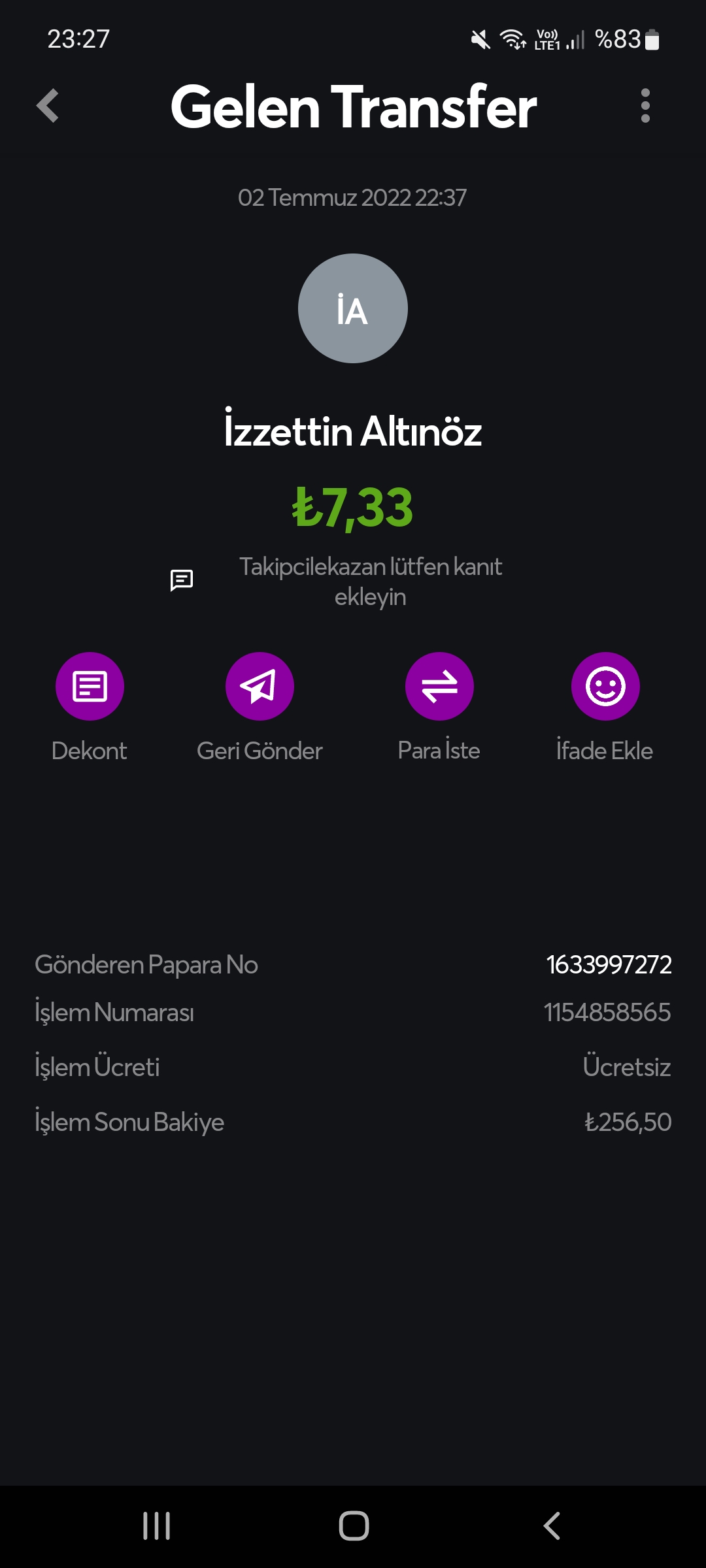Open the İA sender avatar
The image size is (706, 1568).
353,308
